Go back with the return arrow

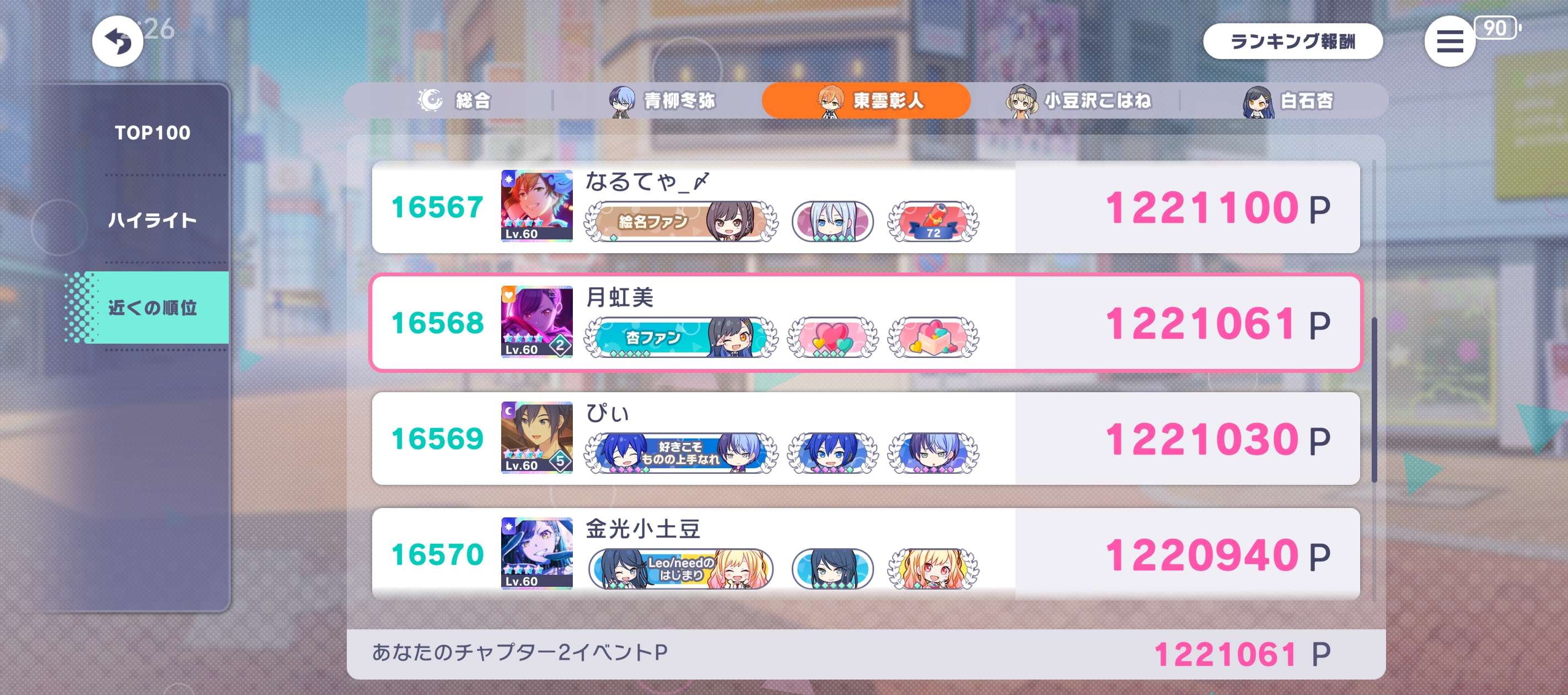tap(117, 41)
